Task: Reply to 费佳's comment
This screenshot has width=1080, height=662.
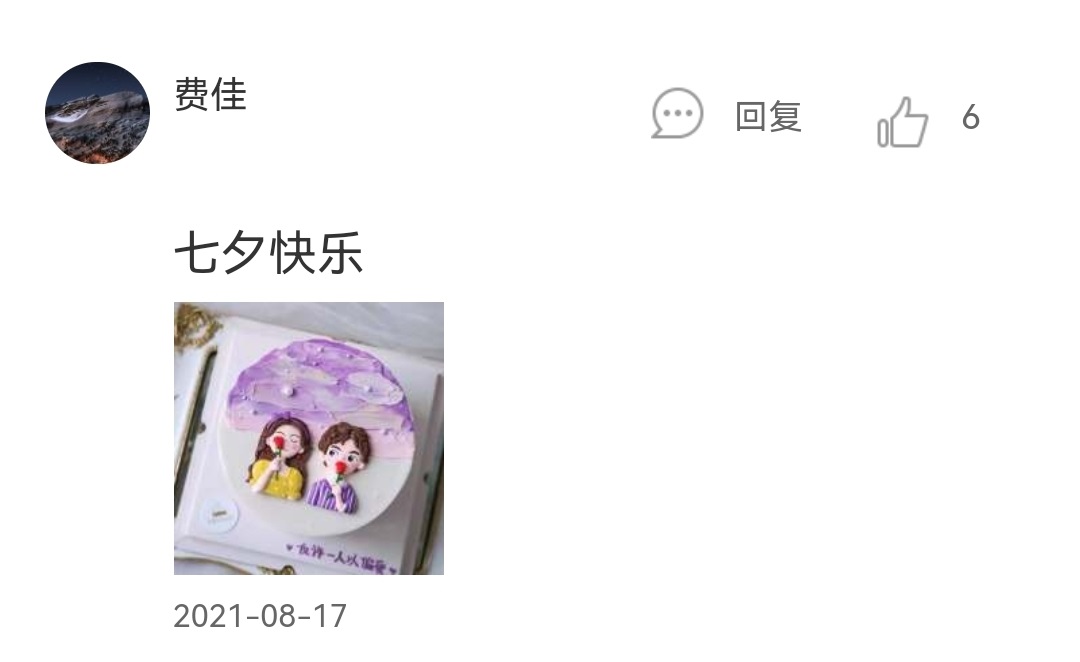Action: [x=728, y=117]
